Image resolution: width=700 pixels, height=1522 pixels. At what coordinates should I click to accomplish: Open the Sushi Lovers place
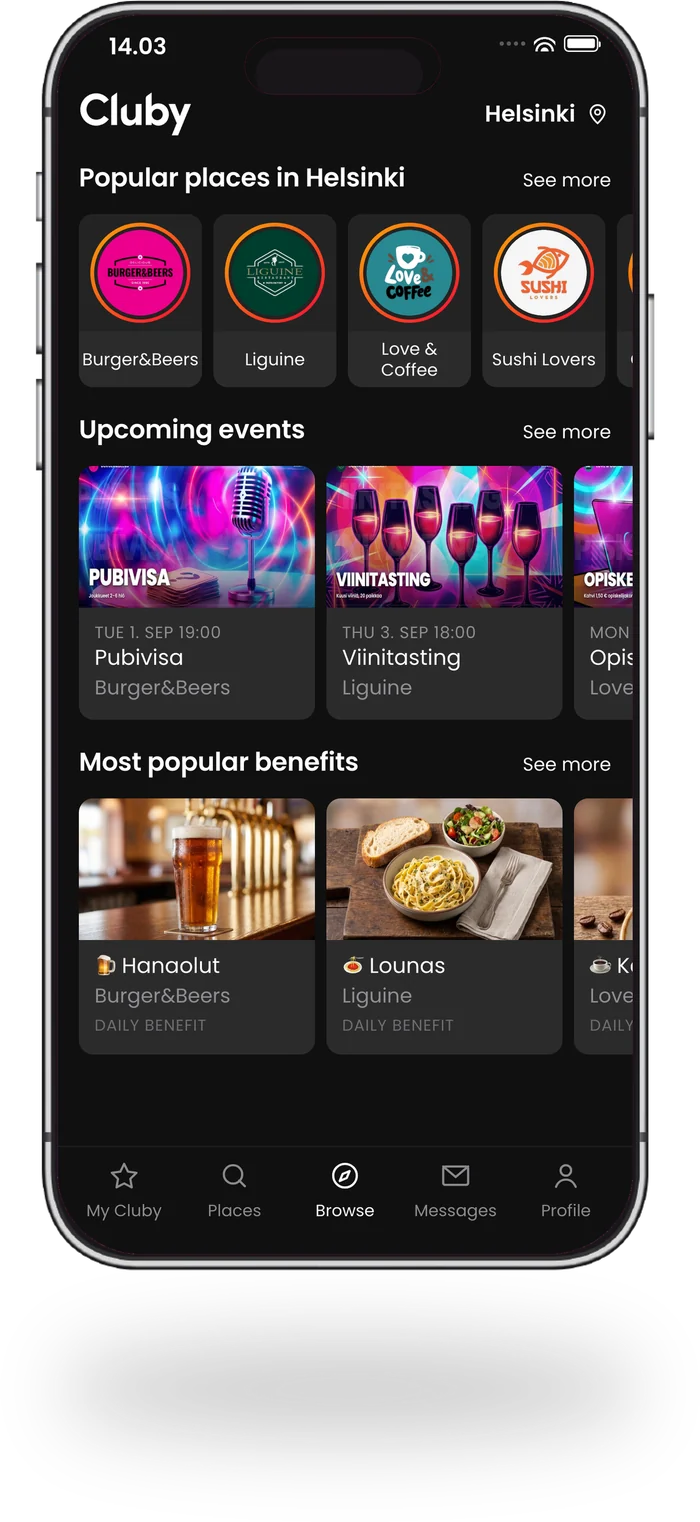pyautogui.click(x=543, y=300)
